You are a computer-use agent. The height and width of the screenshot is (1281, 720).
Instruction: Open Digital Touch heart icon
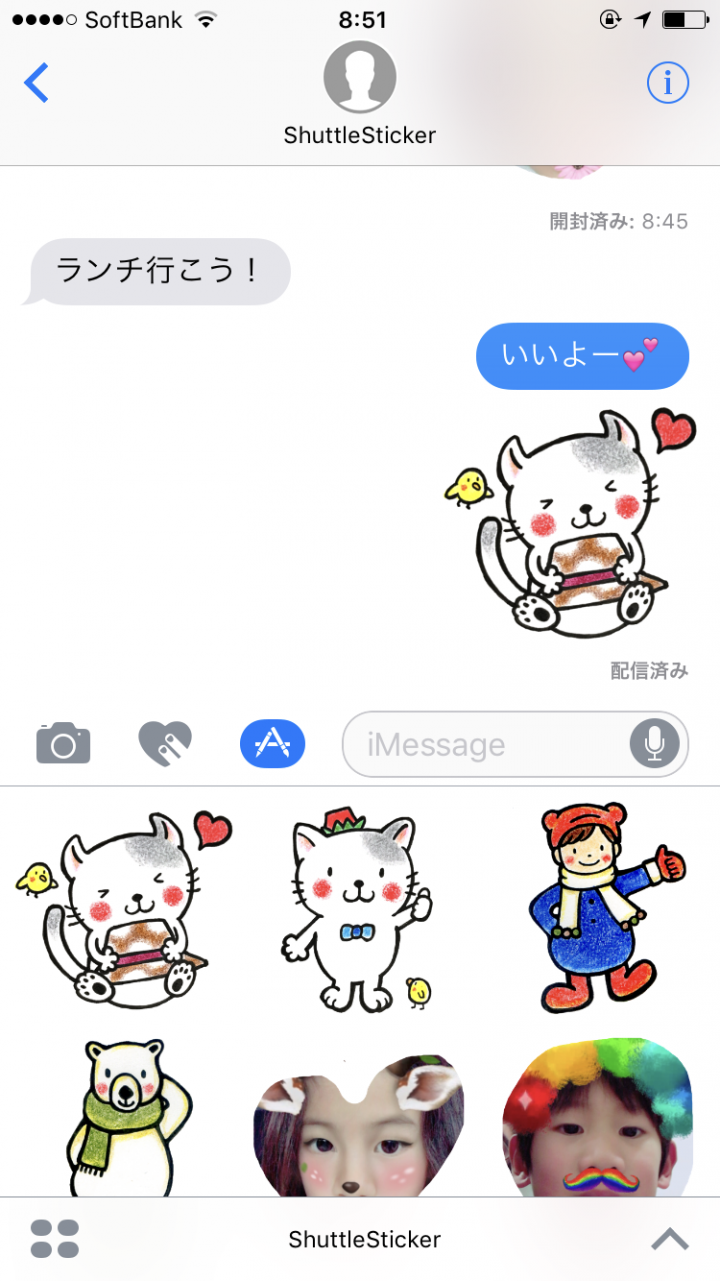coord(165,744)
